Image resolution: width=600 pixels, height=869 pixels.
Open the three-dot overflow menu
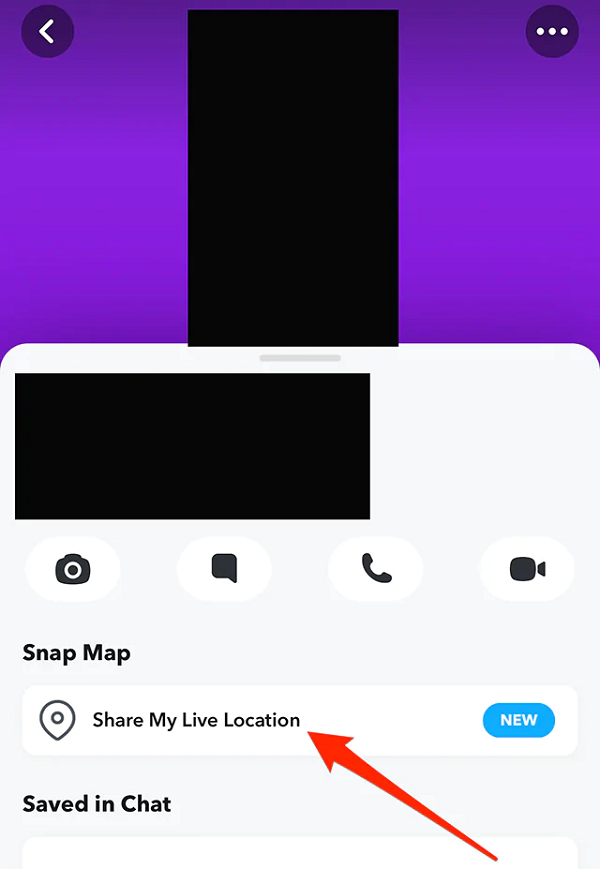click(552, 32)
